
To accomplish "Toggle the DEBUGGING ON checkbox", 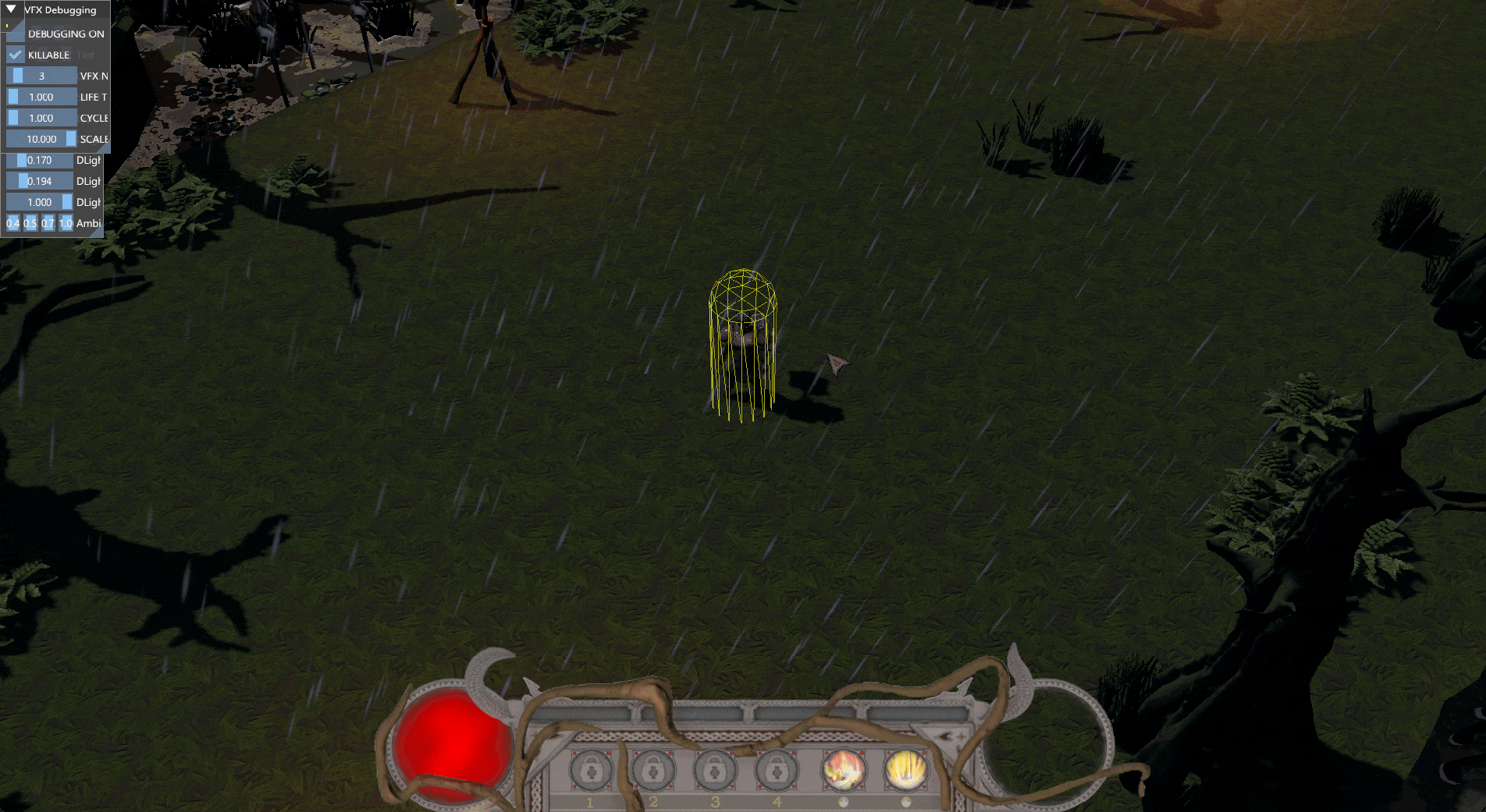I will coord(15,34).
